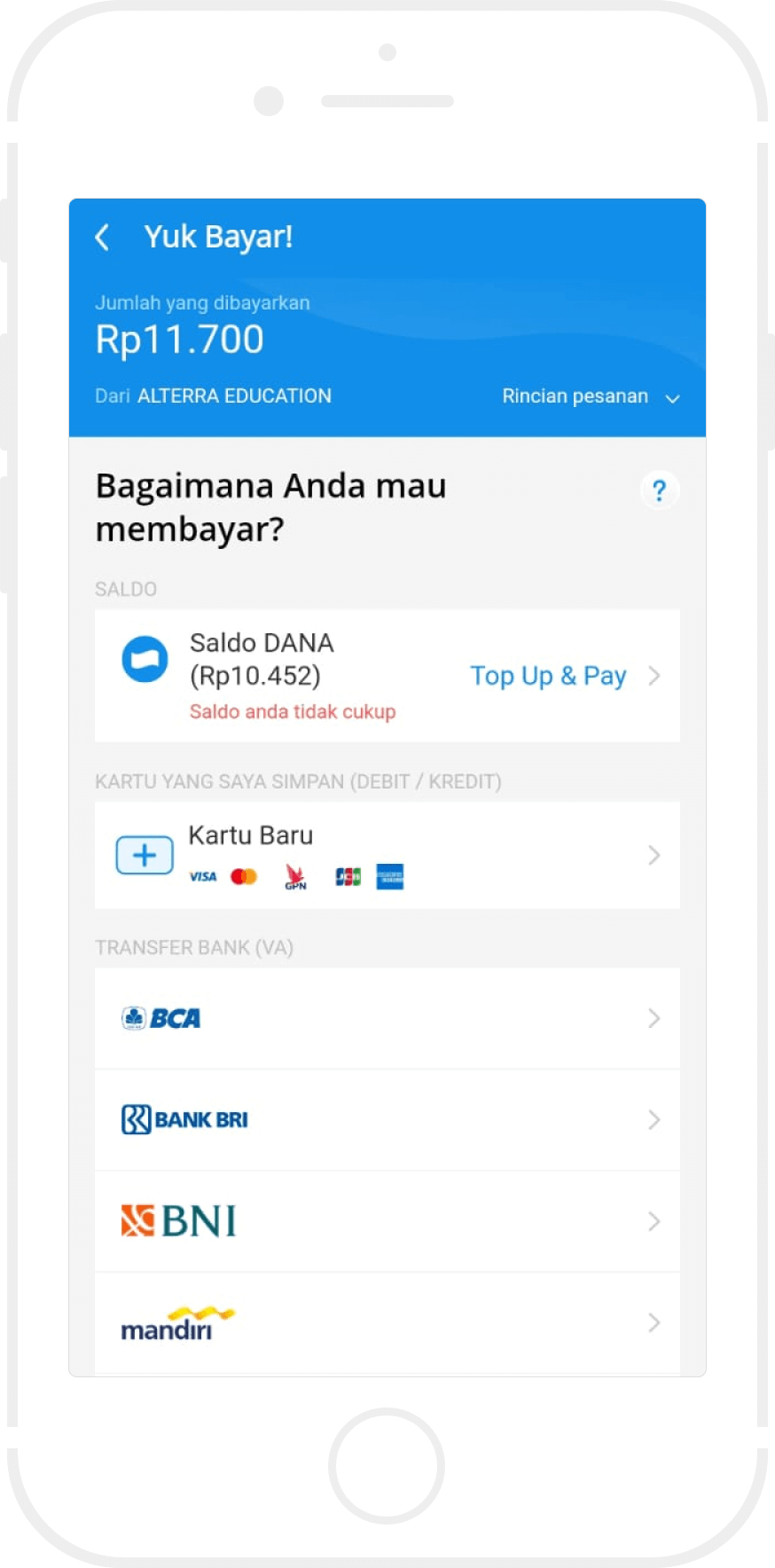Image resolution: width=775 pixels, height=1568 pixels.
Task: Add a new card with Kartu Baru
Action: coord(387,855)
